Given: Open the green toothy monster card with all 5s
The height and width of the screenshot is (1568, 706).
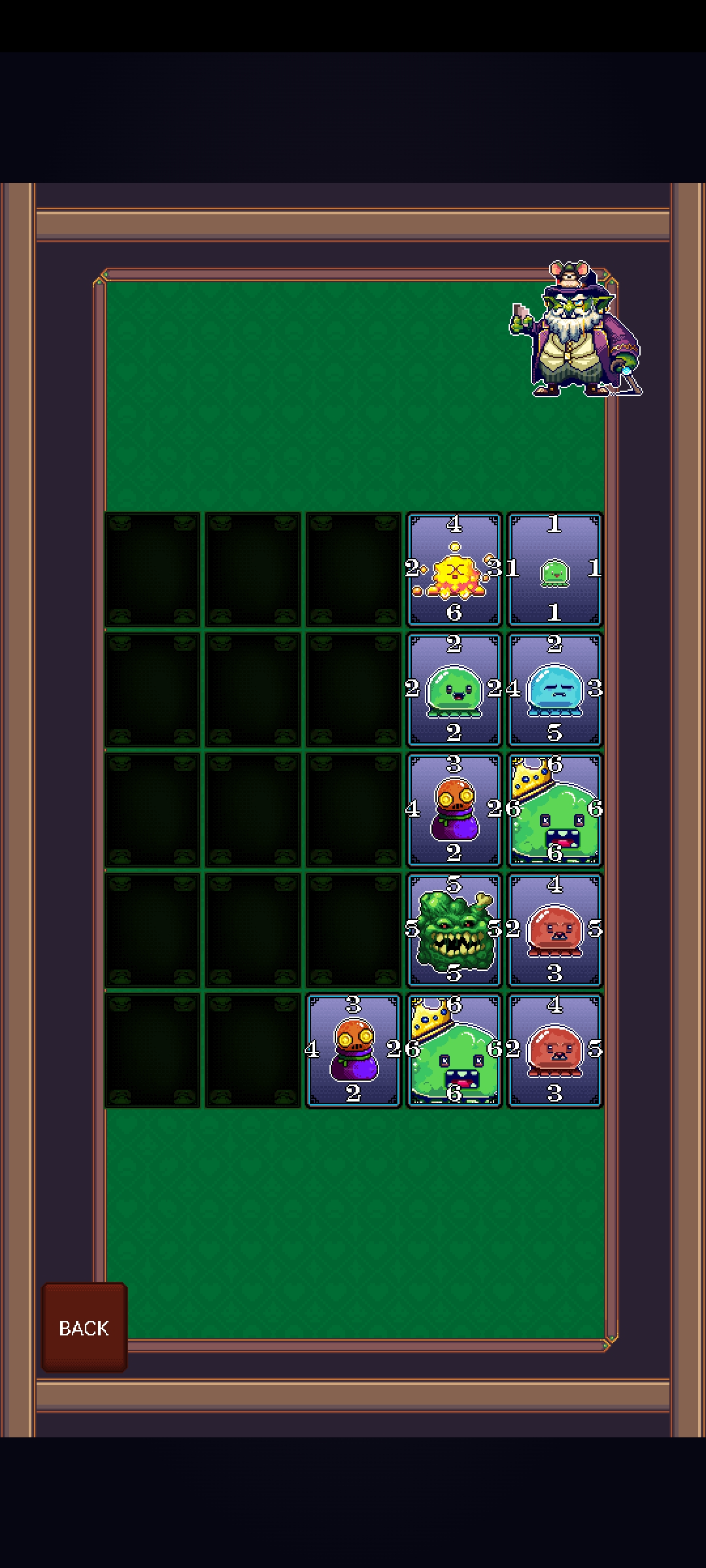Looking at the screenshot, I should pos(454,930).
